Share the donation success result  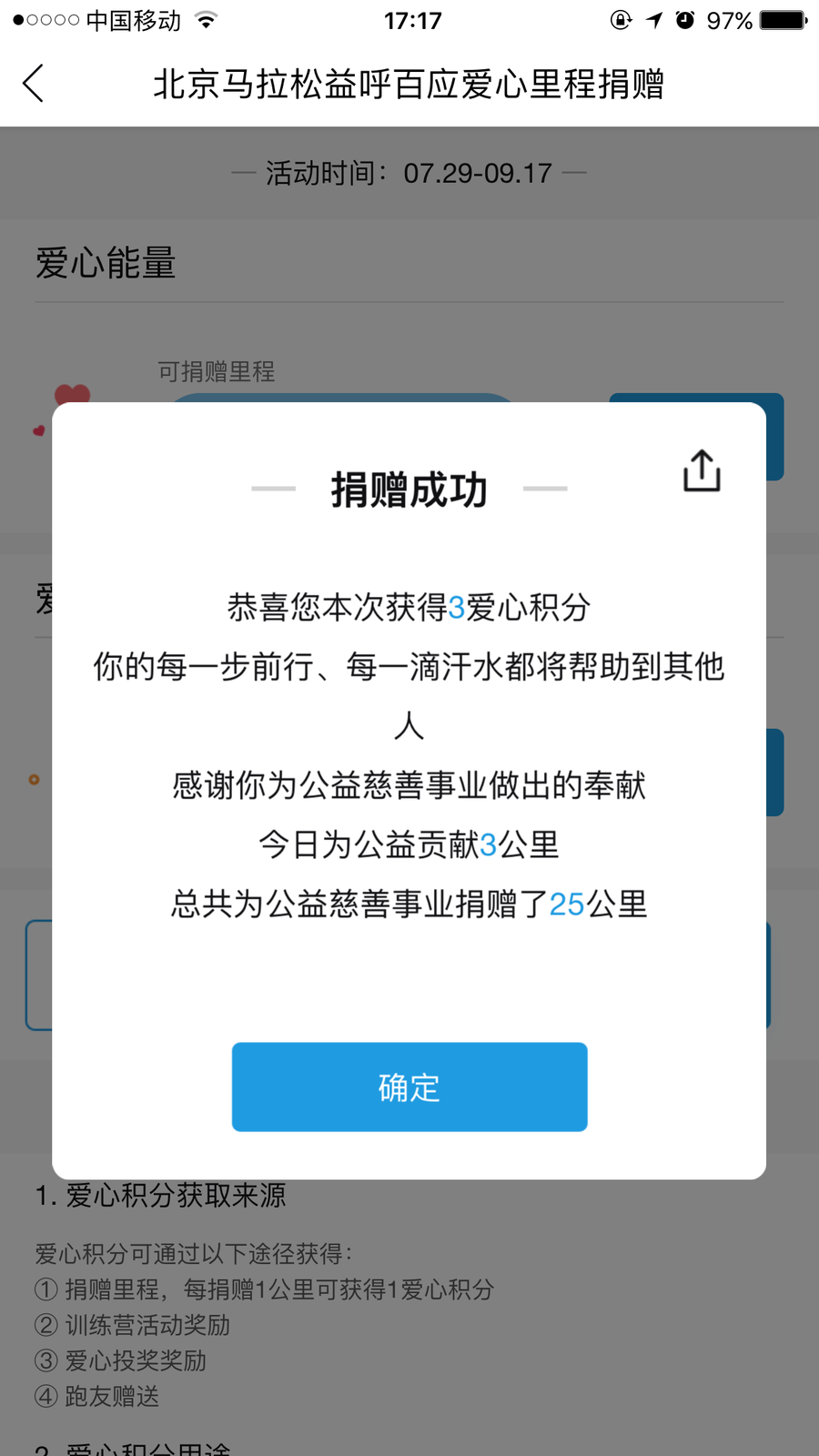pyautogui.click(x=702, y=470)
